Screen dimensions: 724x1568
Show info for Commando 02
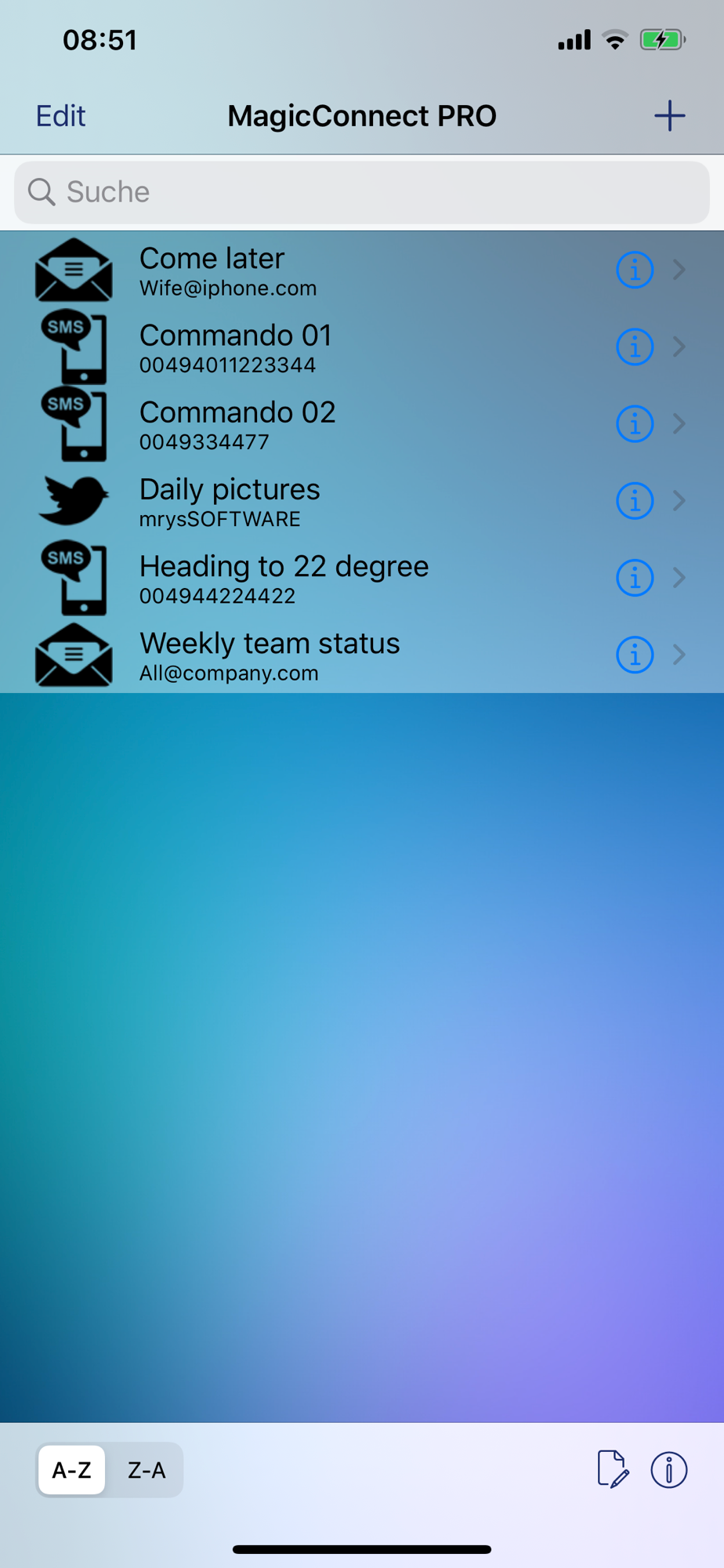click(x=635, y=424)
